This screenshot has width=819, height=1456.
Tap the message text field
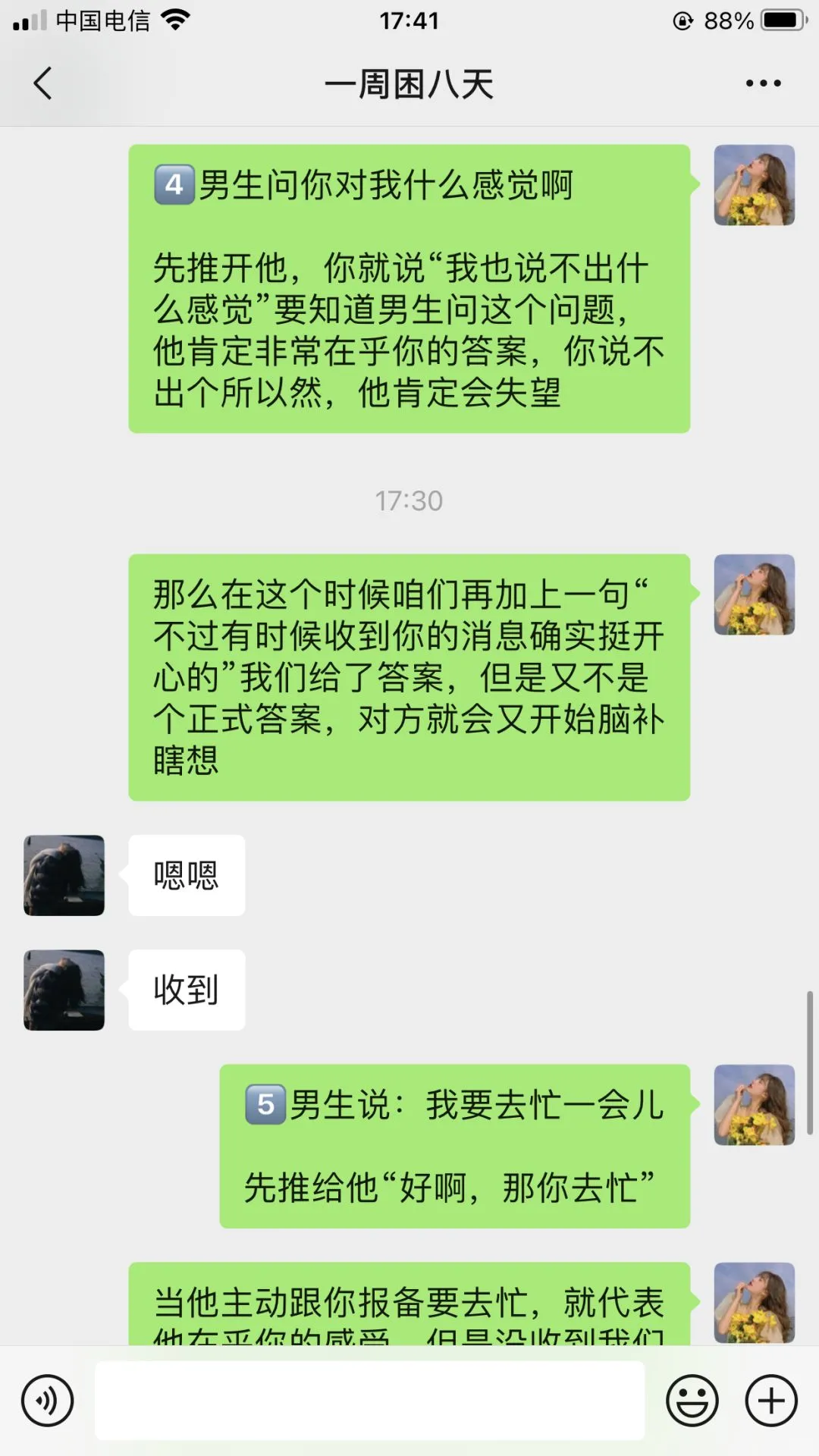click(x=369, y=1400)
